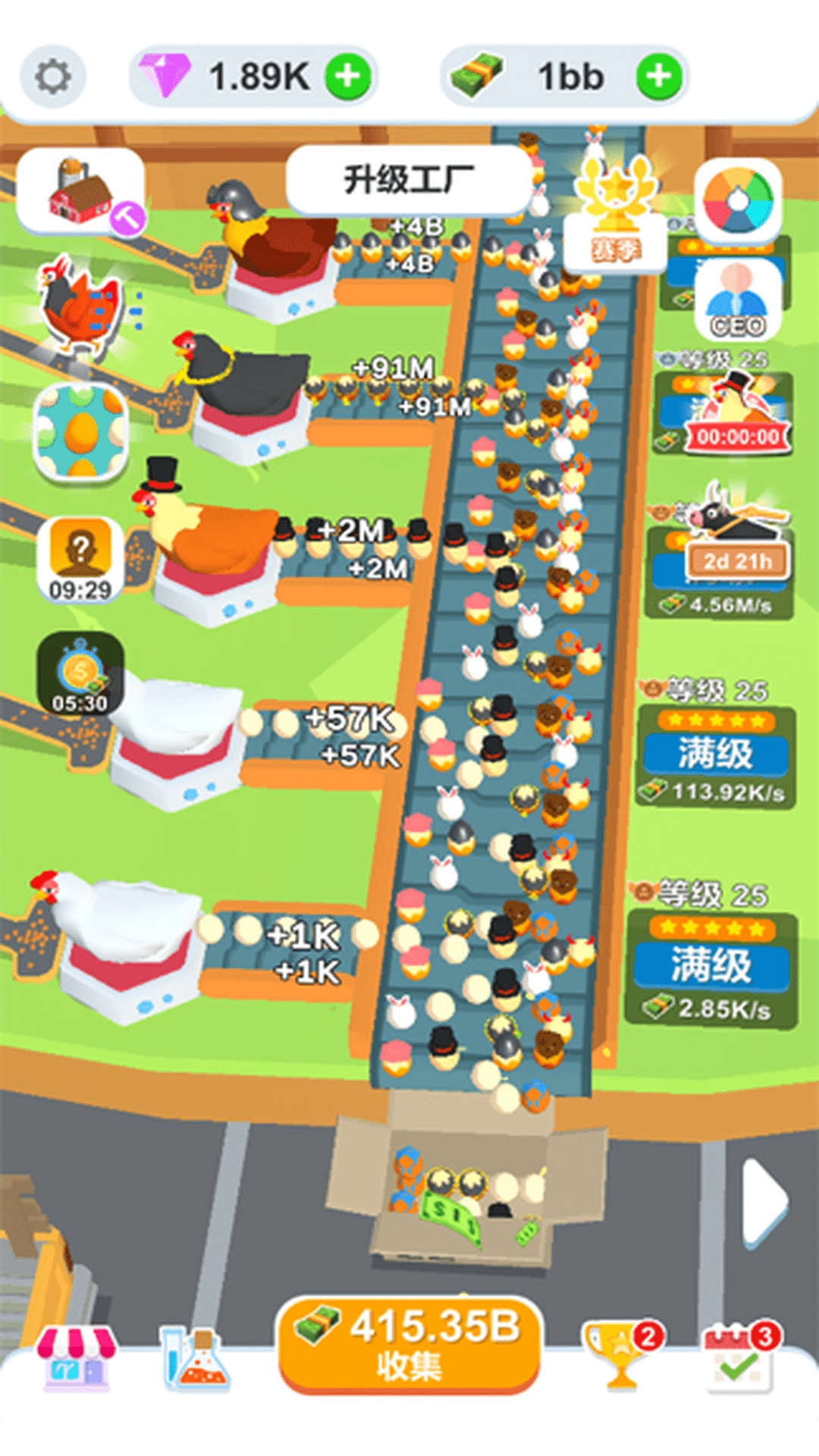The height and width of the screenshot is (1456, 819).
Task: Collect 415.35B cash with 收集 button
Action: (409, 1345)
